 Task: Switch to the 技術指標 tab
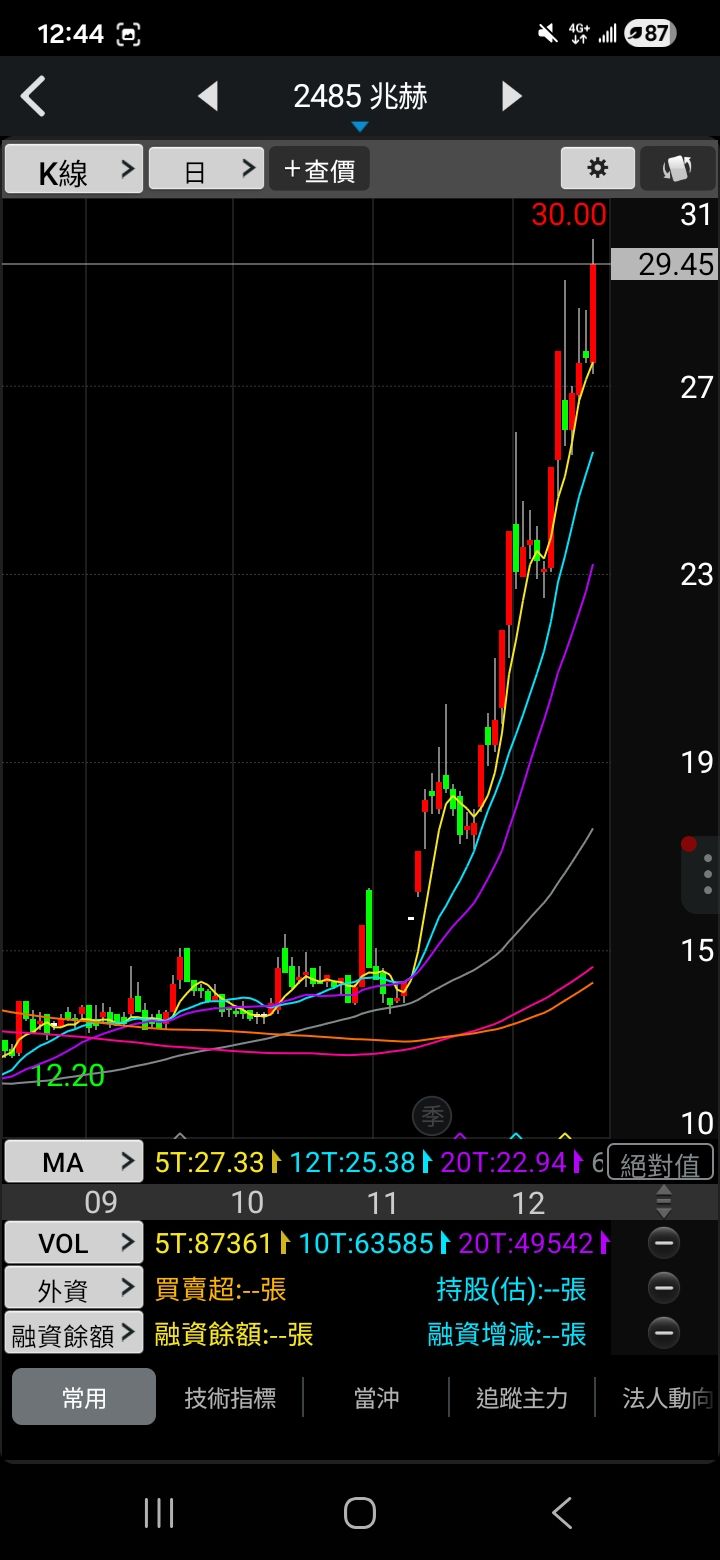coord(230,1397)
